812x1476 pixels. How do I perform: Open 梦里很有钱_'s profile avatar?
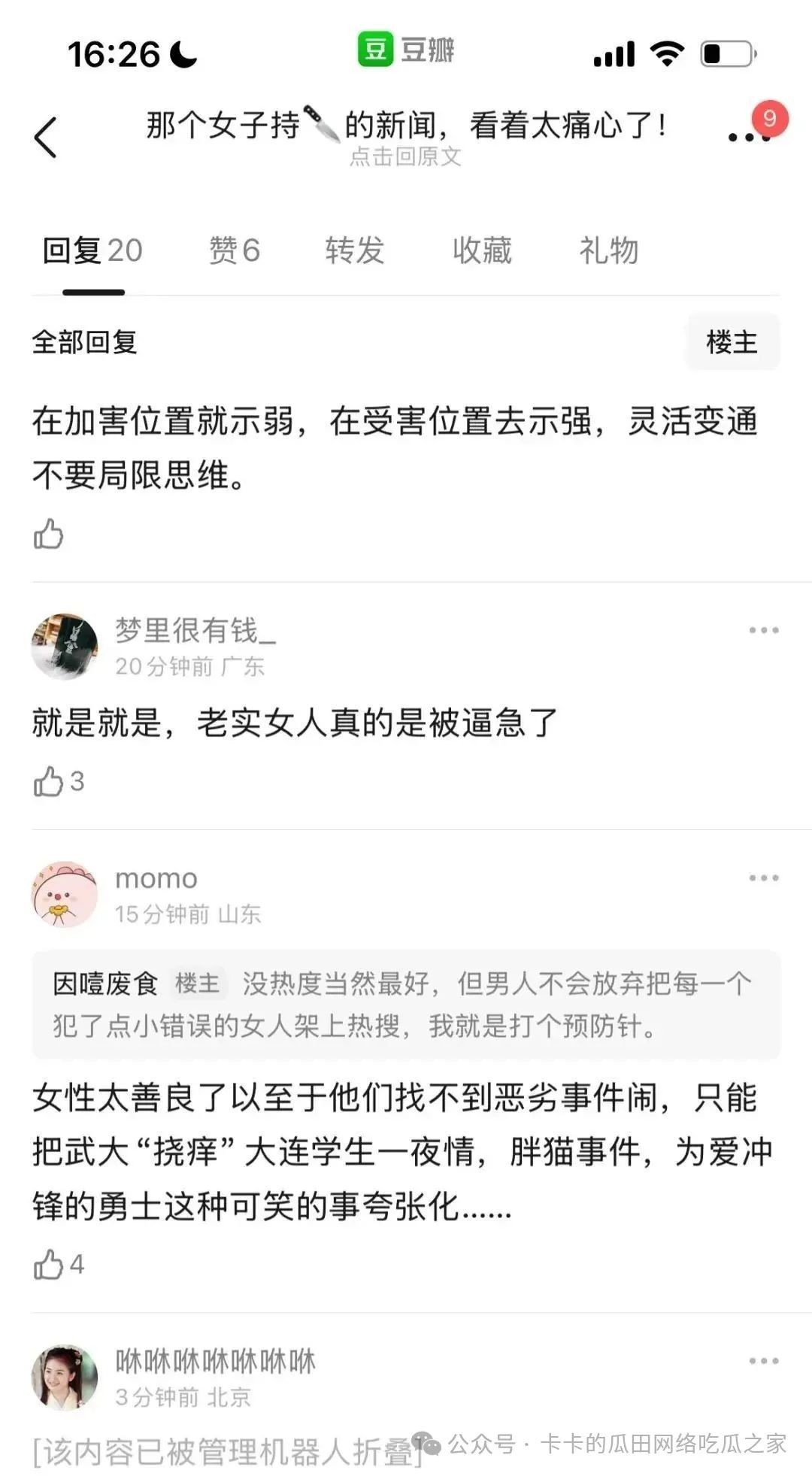[65, 646]
